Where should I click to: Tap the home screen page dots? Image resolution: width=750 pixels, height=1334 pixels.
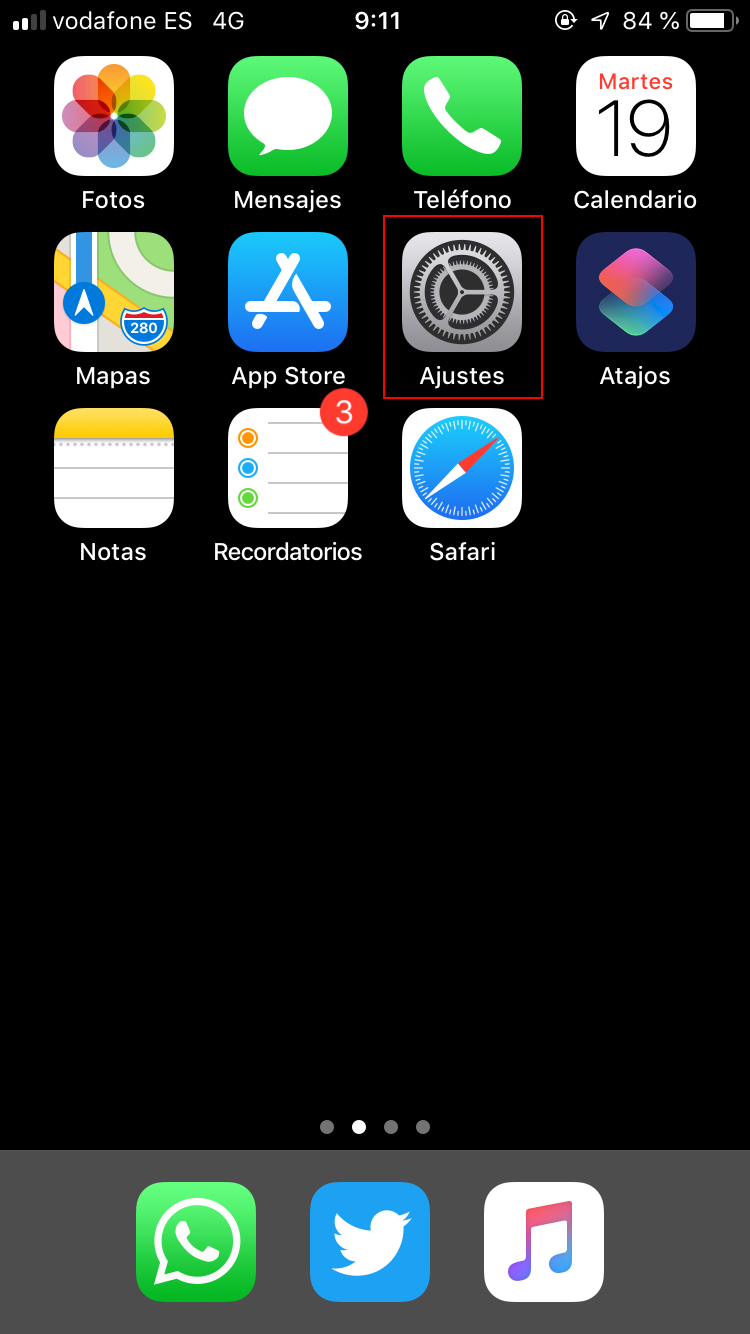tap(375, 1127)
